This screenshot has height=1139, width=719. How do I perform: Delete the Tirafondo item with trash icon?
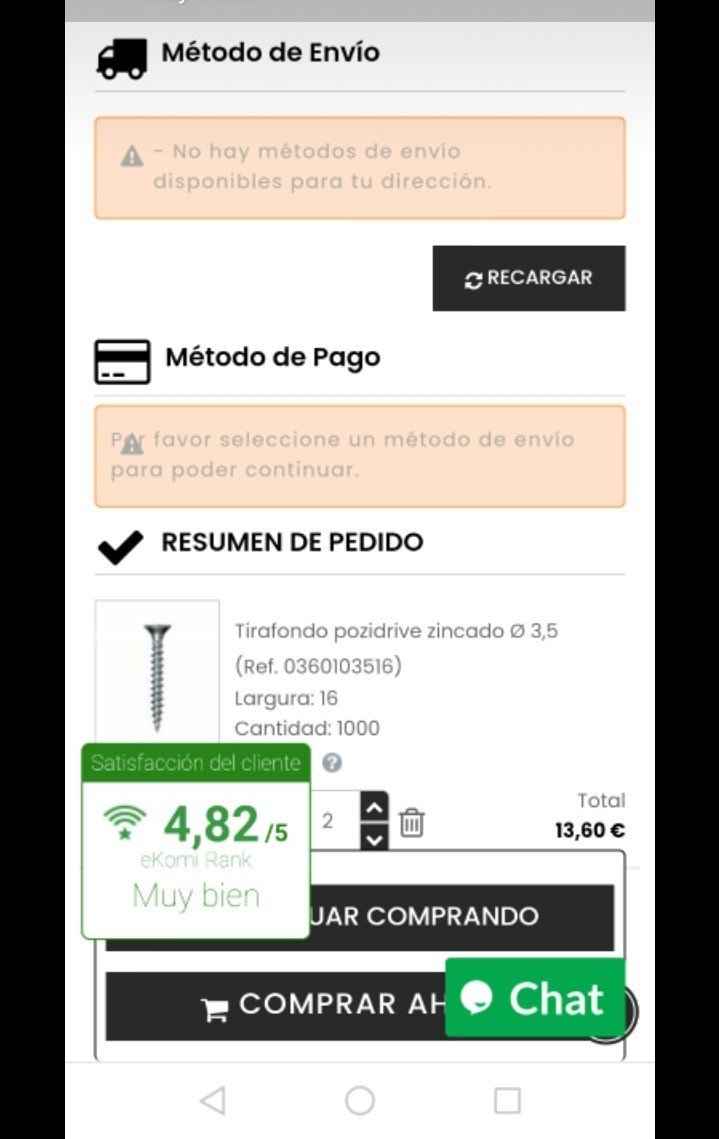pos(412,823)
